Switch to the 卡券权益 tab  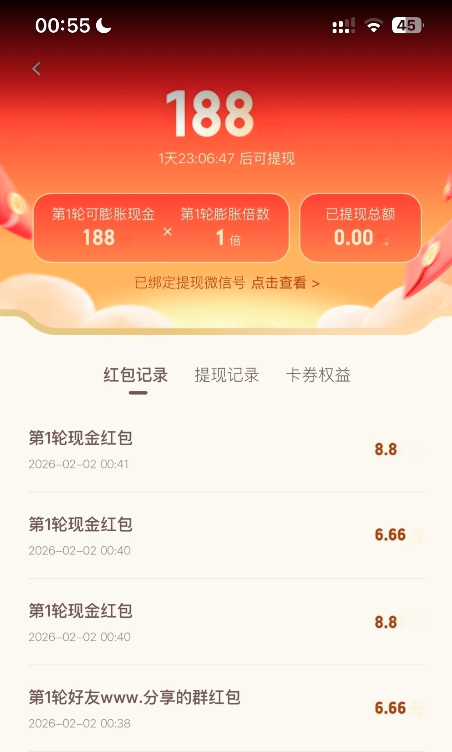click(318, 375)
